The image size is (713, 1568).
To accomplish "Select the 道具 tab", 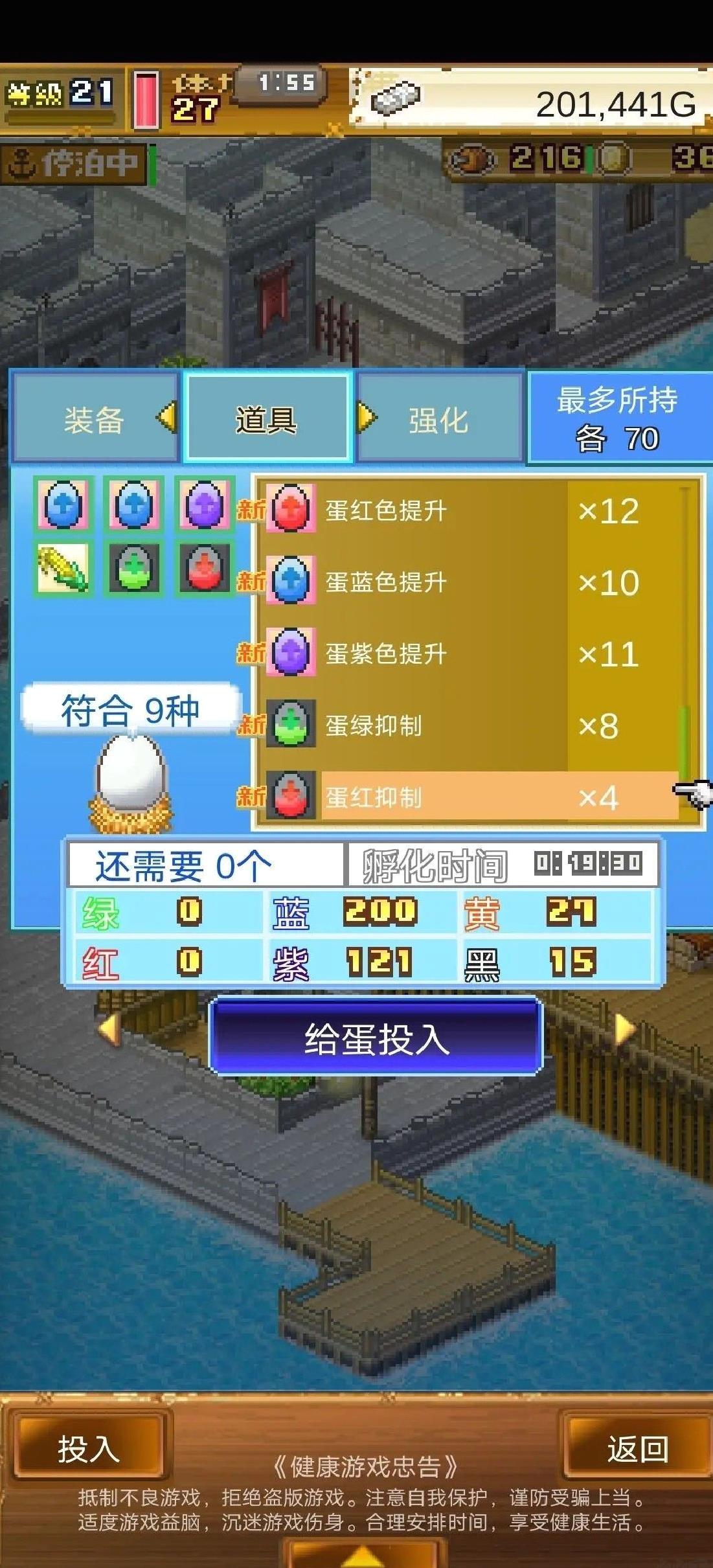I will [267, 420].
